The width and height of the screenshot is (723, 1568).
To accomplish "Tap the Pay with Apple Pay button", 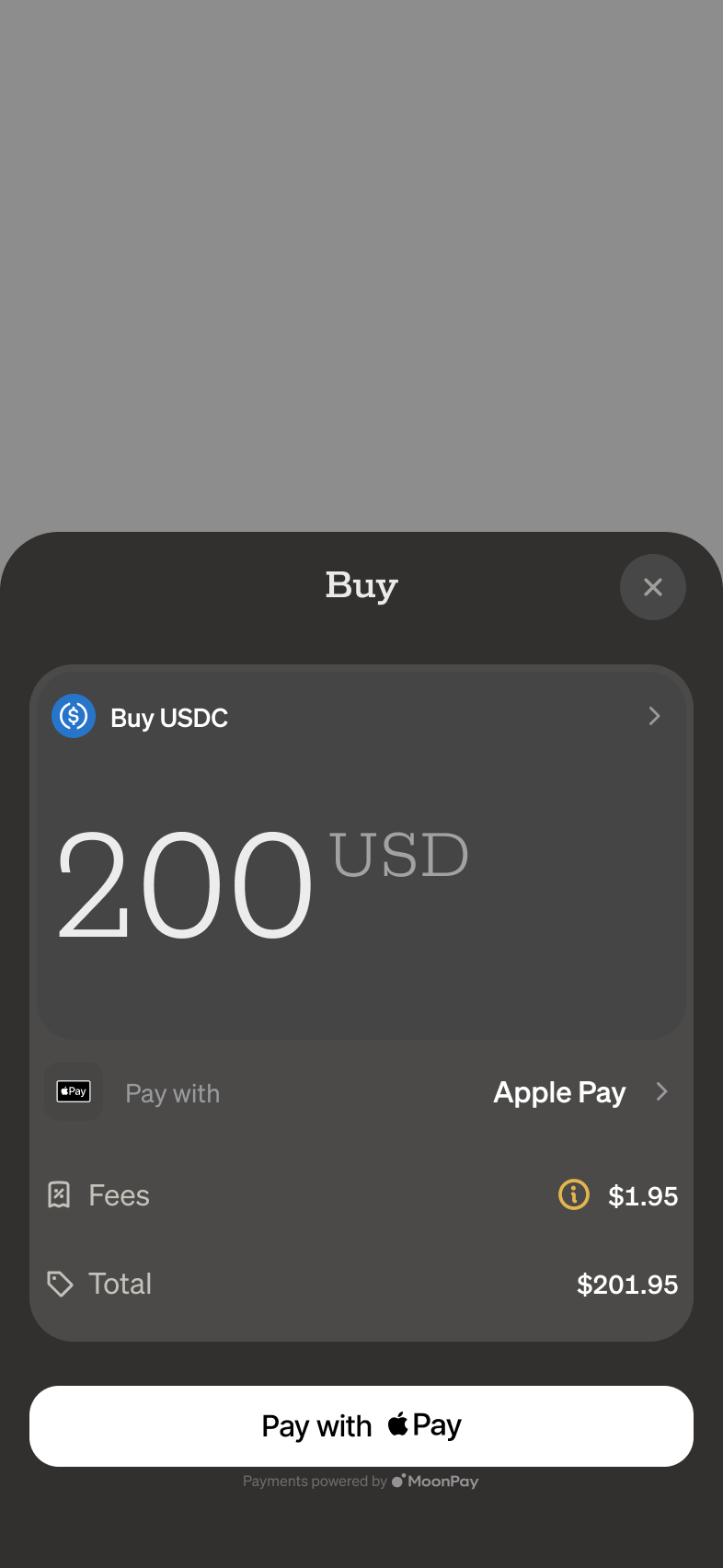I will (x=361, y=1425).
